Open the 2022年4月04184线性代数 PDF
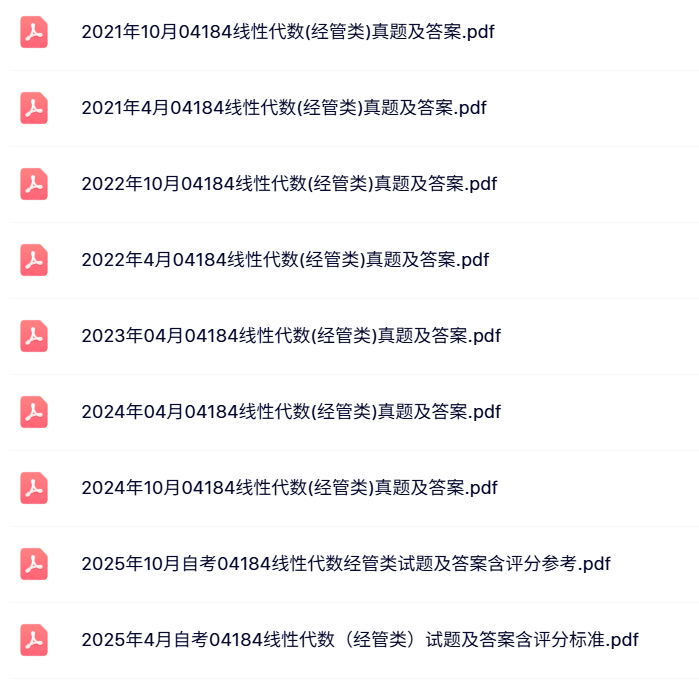This screenshot has width=699, height=681. point(284,260)
